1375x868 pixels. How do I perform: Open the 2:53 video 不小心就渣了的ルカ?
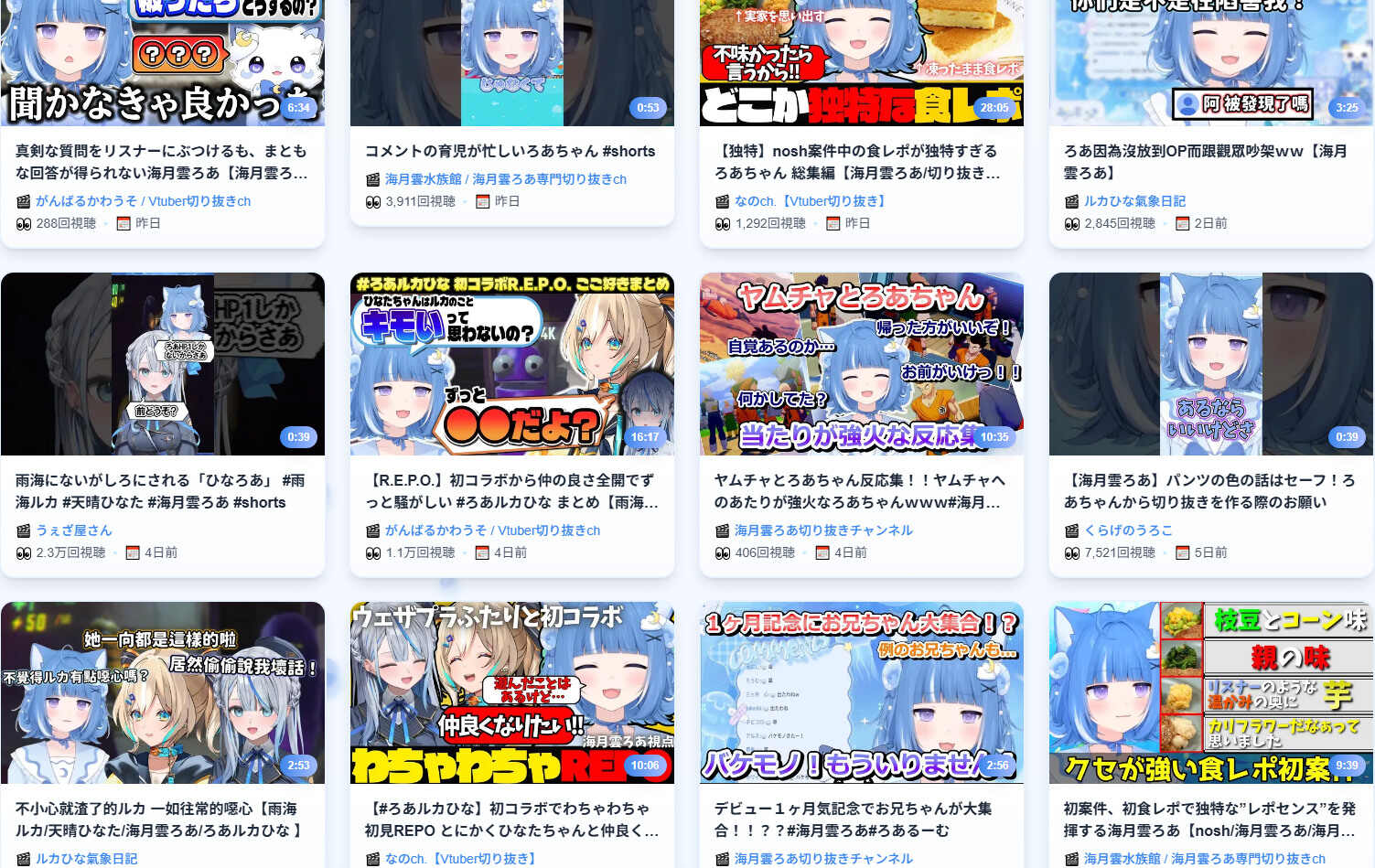(162, 692)
